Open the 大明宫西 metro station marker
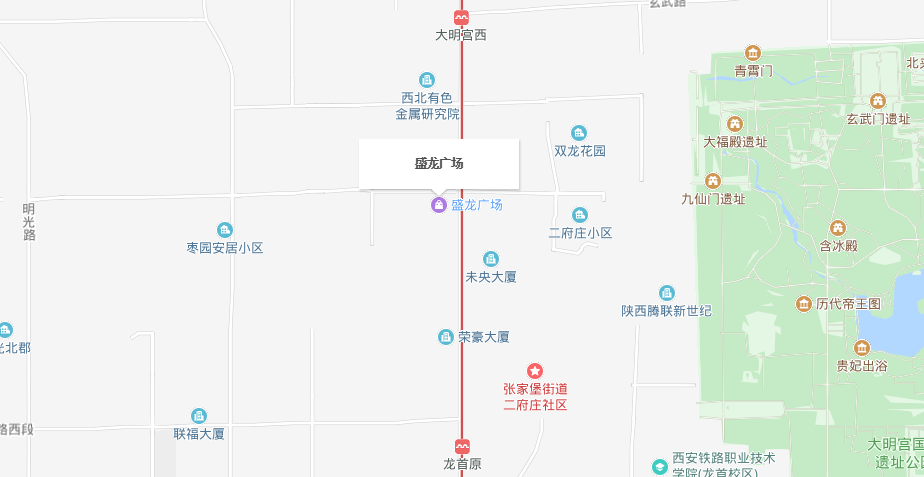 pos(461,17)
